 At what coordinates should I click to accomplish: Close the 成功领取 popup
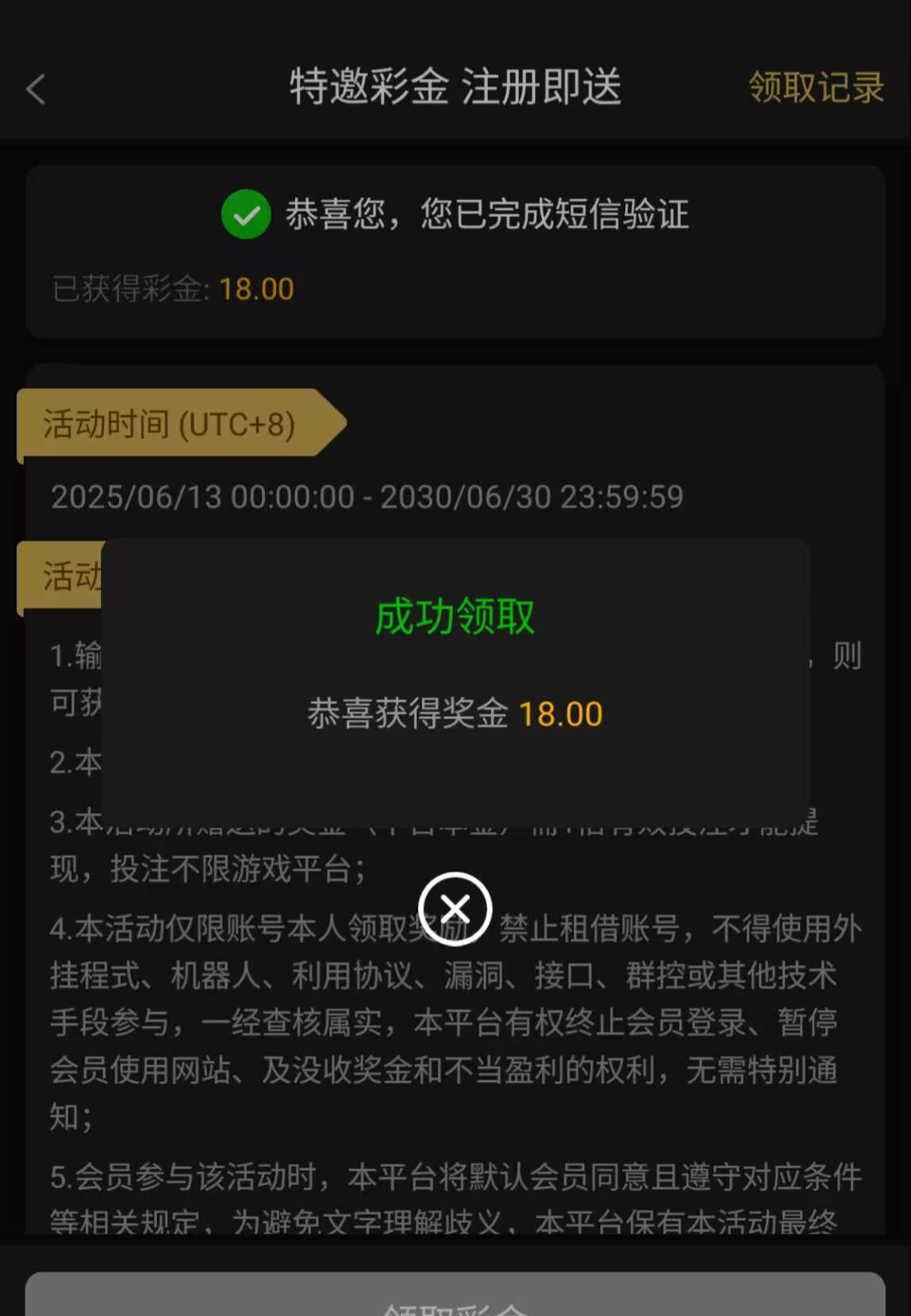coord(455,908)
